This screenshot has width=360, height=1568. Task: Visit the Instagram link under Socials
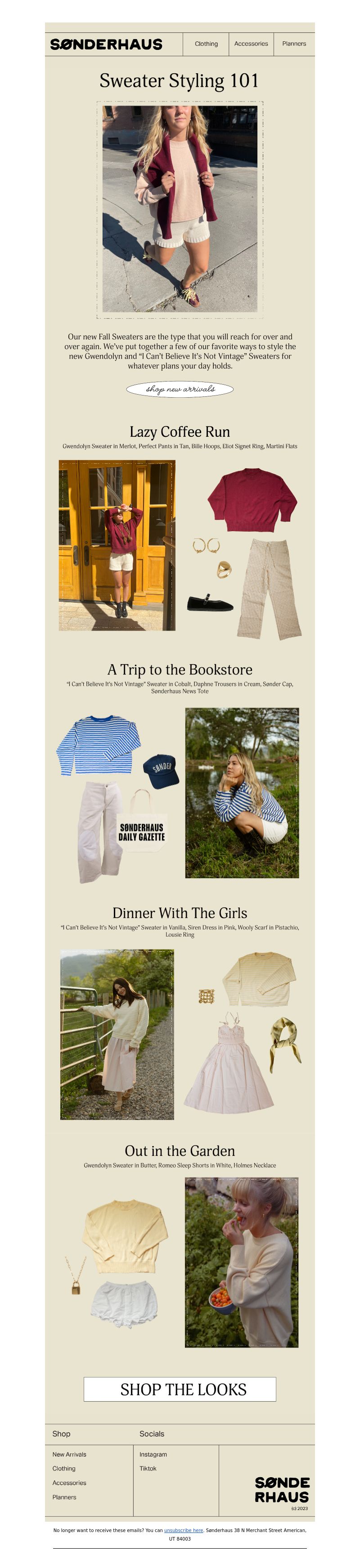[x=153, y=1454]
